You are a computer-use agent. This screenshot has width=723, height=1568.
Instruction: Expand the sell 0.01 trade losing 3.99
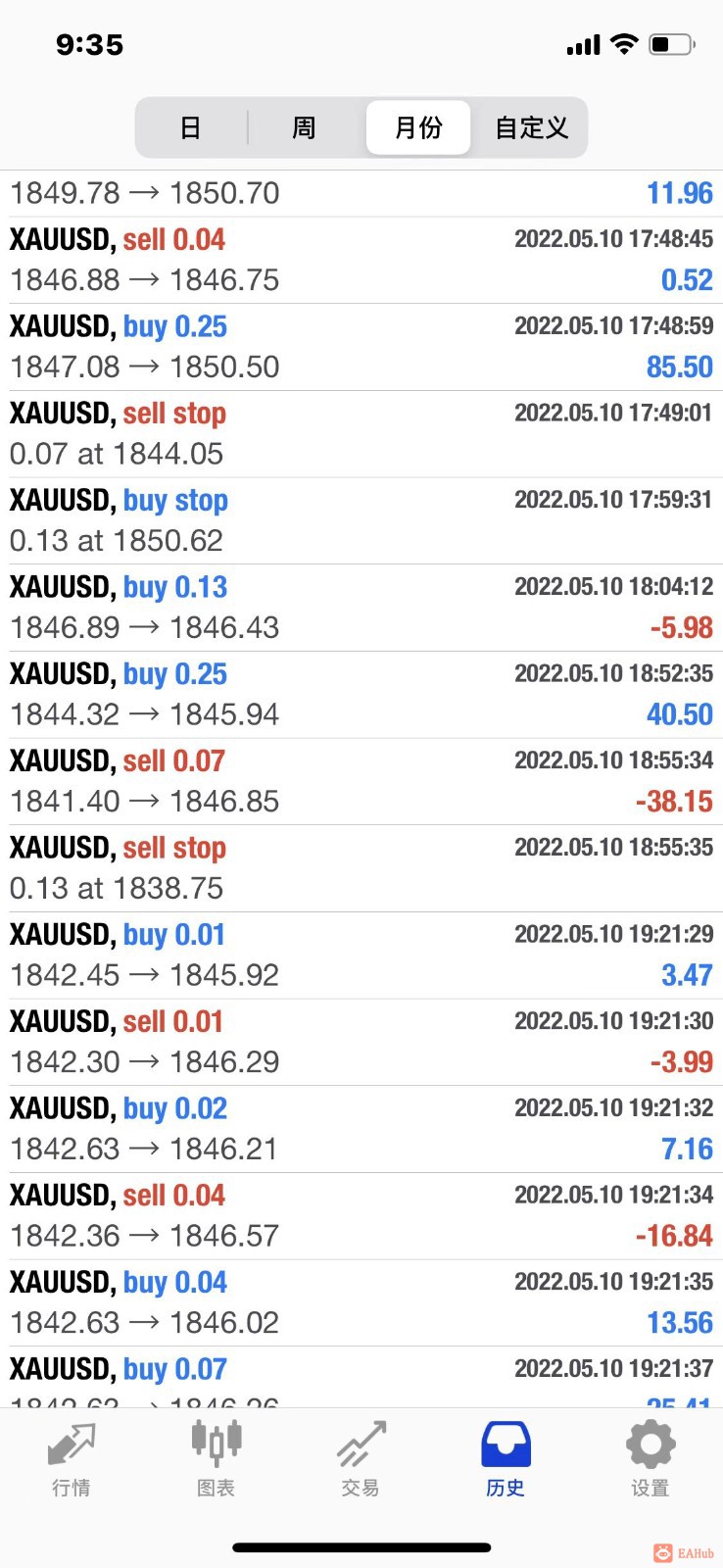coord(361,1042)
